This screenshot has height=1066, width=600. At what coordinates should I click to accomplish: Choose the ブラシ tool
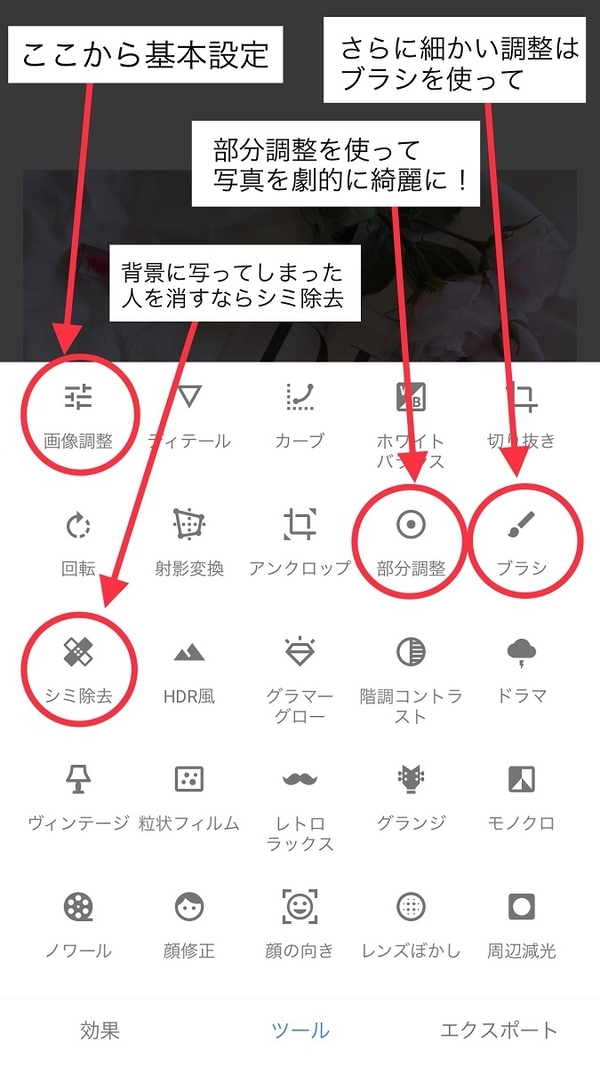click(x=522, y=541)
